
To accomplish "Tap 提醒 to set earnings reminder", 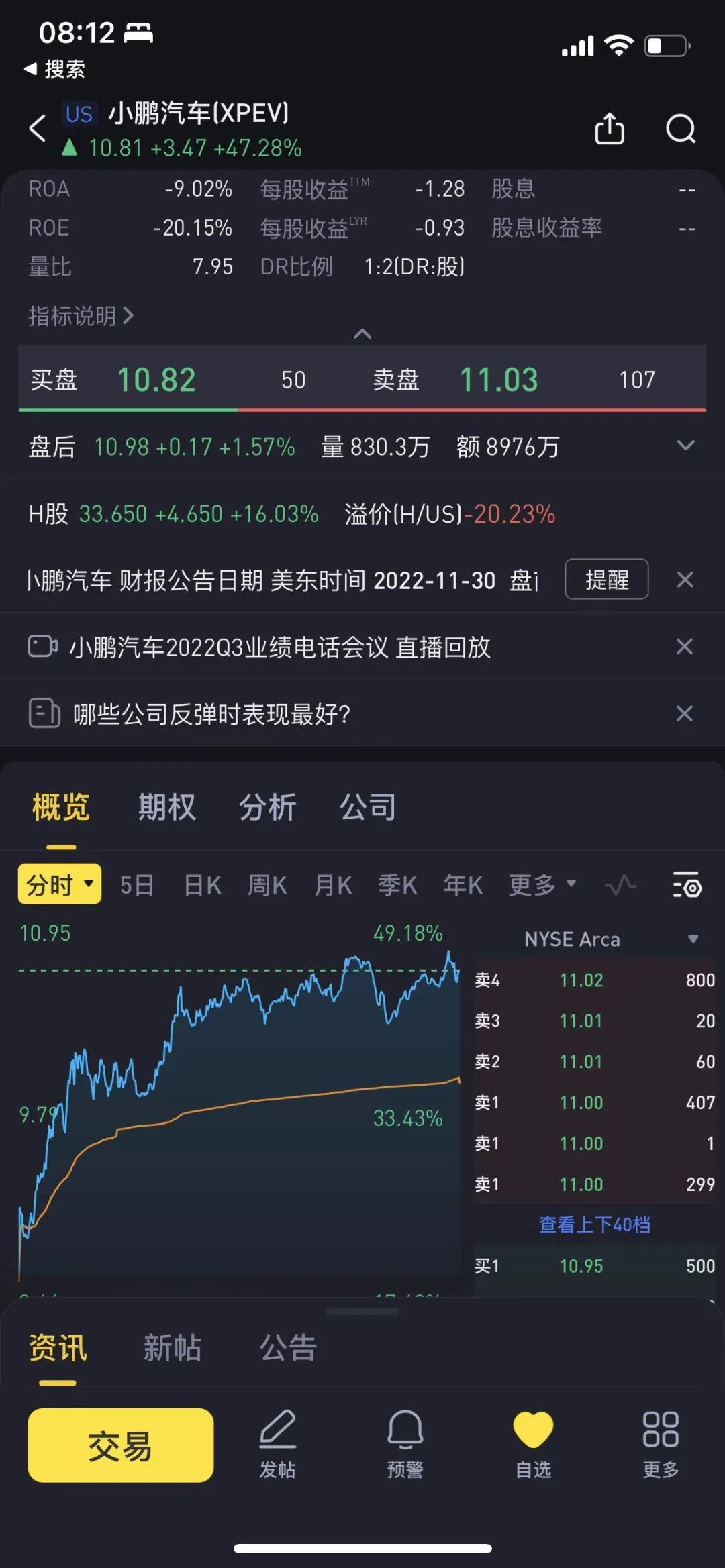I will coord(607,579).
